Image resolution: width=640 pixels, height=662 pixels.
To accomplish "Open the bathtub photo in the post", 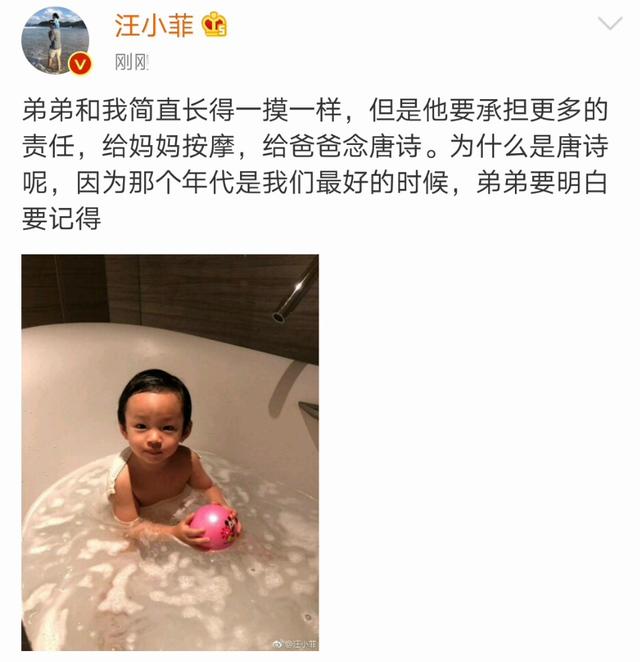I will (x=170, y=452).
